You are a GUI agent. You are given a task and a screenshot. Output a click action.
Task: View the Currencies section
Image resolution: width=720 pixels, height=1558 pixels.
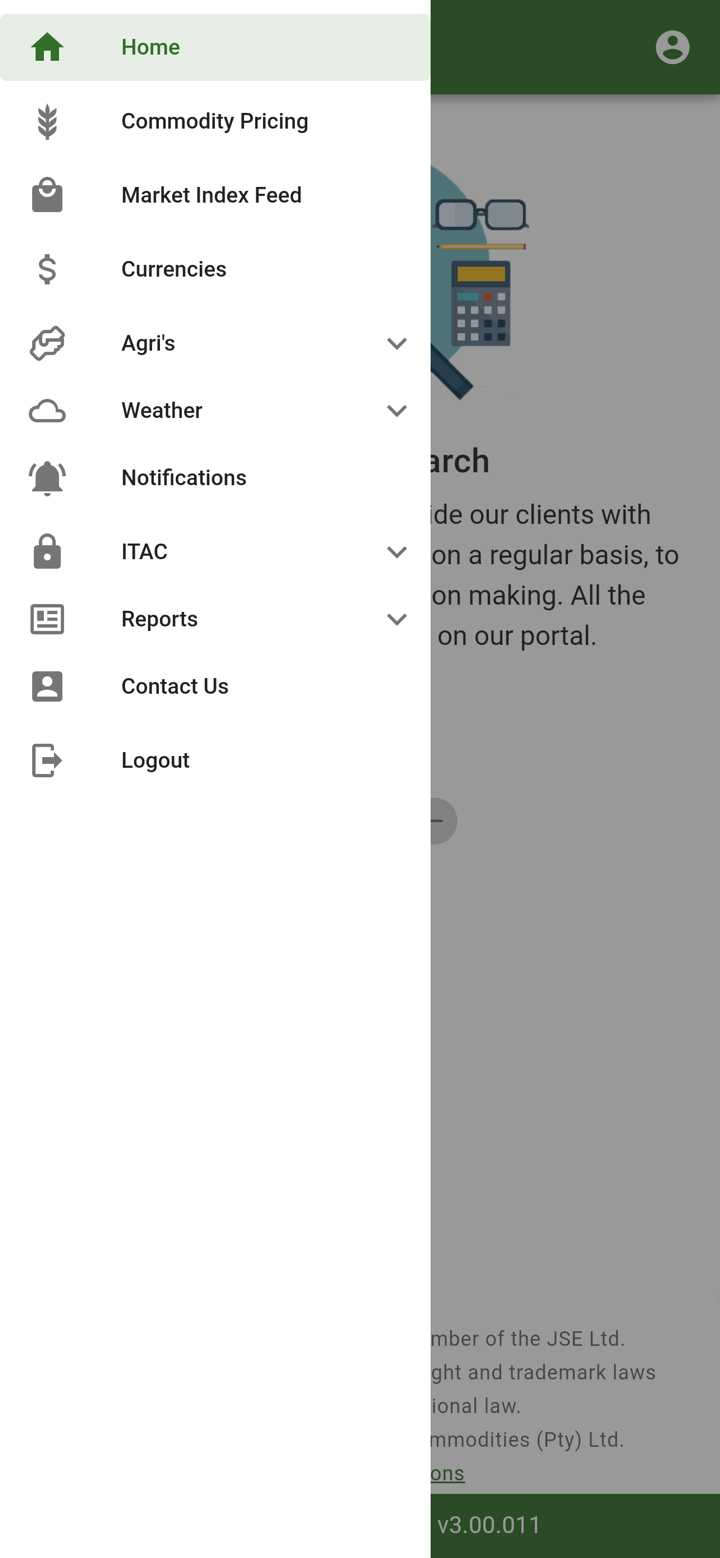point(173,269)
